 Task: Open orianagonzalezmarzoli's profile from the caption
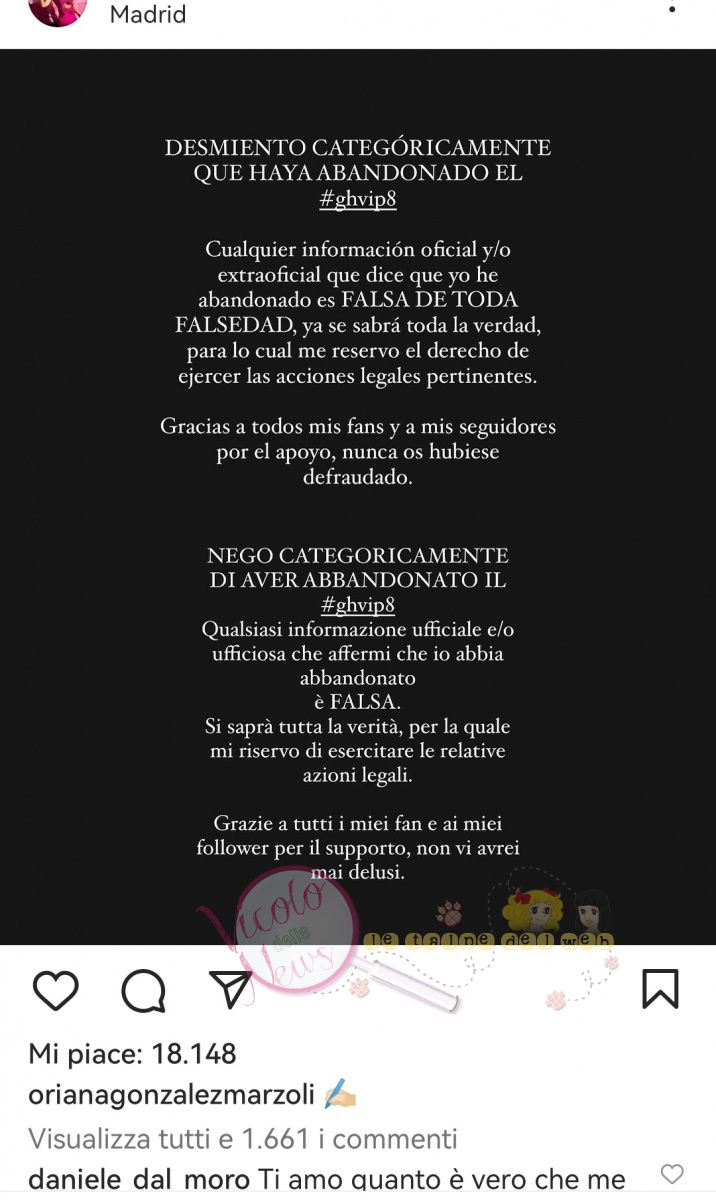171,1096
